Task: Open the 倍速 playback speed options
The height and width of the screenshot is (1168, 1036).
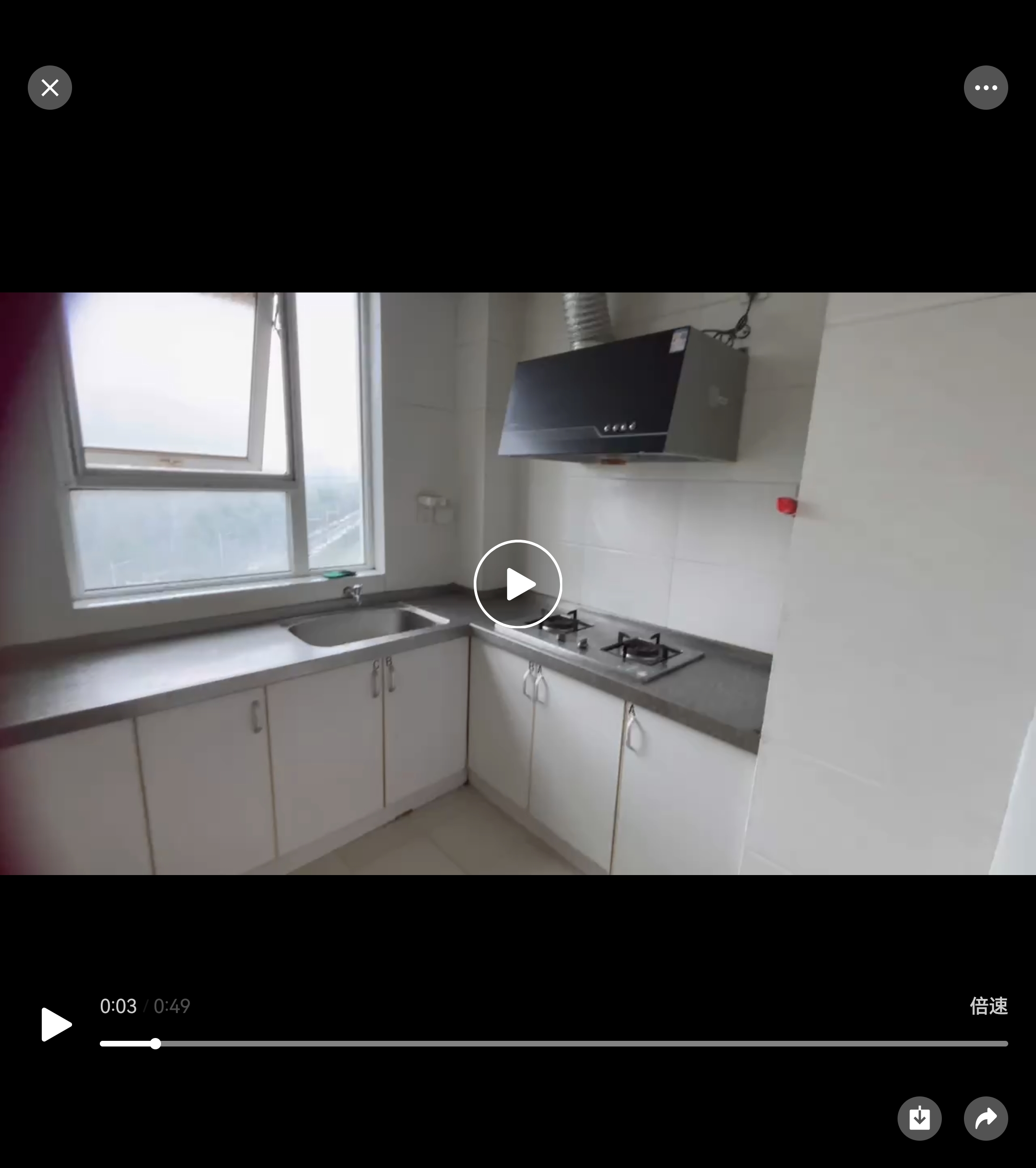Action: (988, 1006)
